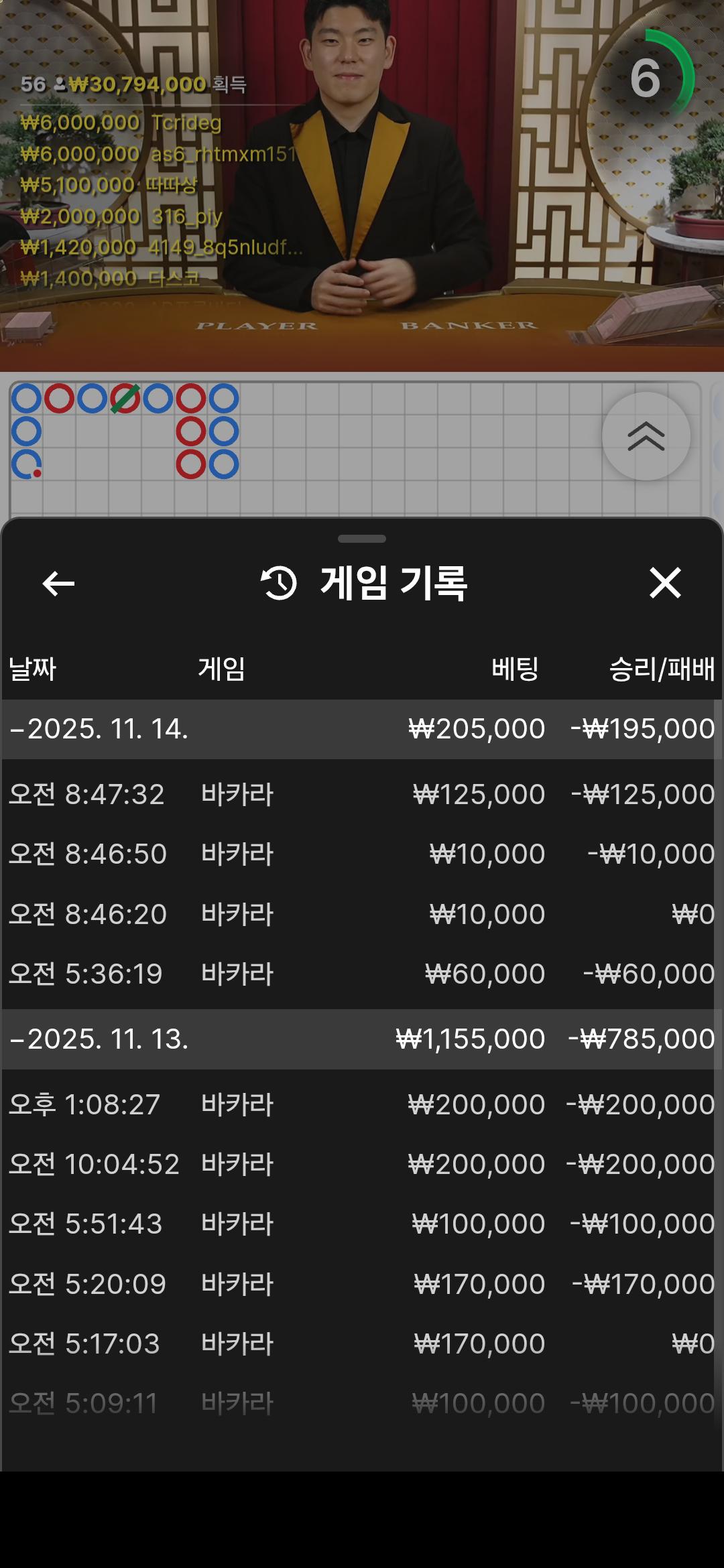The width and height of the screenshot is (724, 1568).
Task: View details of the 오전 8:46:20 round
Action: pyautogui.click(x=362, y=915)
